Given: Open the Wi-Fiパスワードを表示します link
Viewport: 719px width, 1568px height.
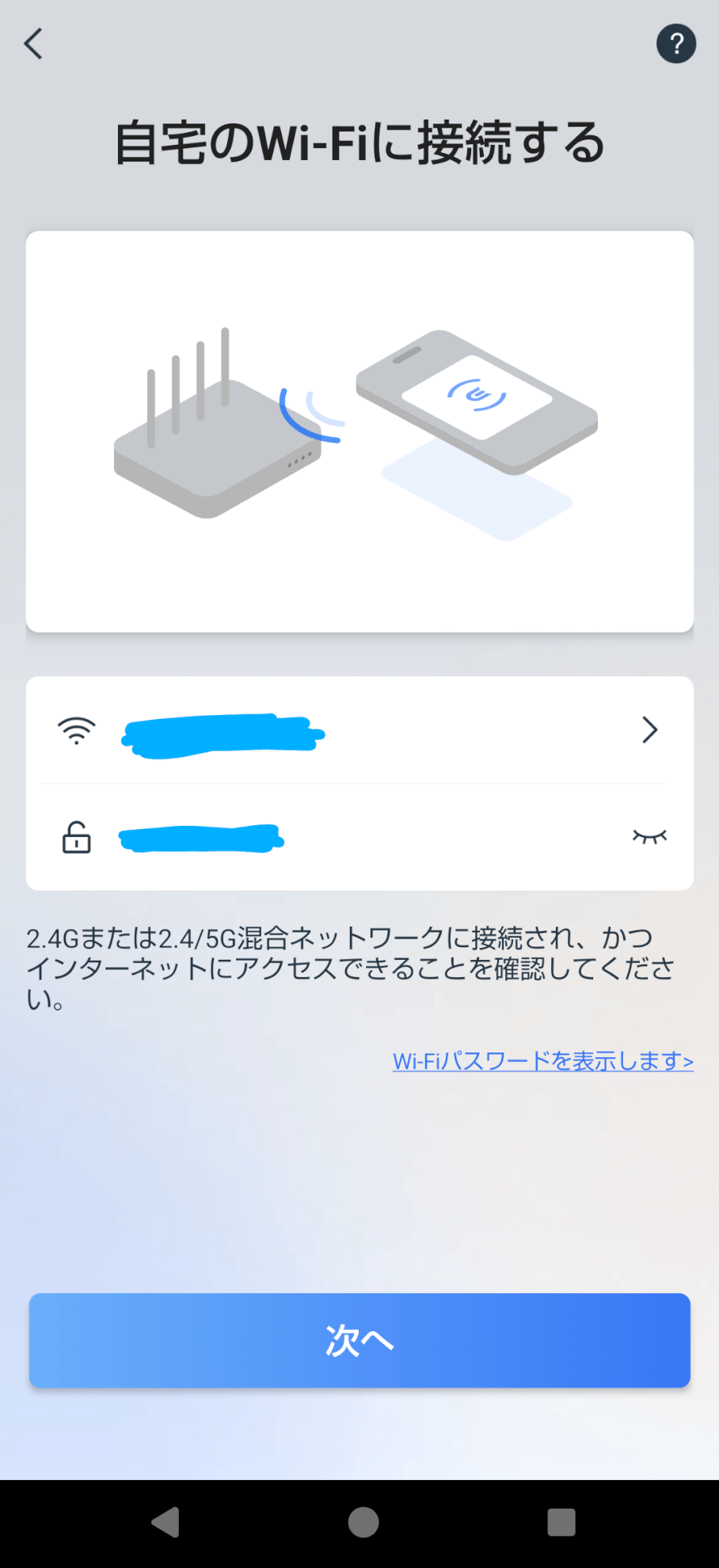Looking at the screenshot, I should tap(542, 1061).
